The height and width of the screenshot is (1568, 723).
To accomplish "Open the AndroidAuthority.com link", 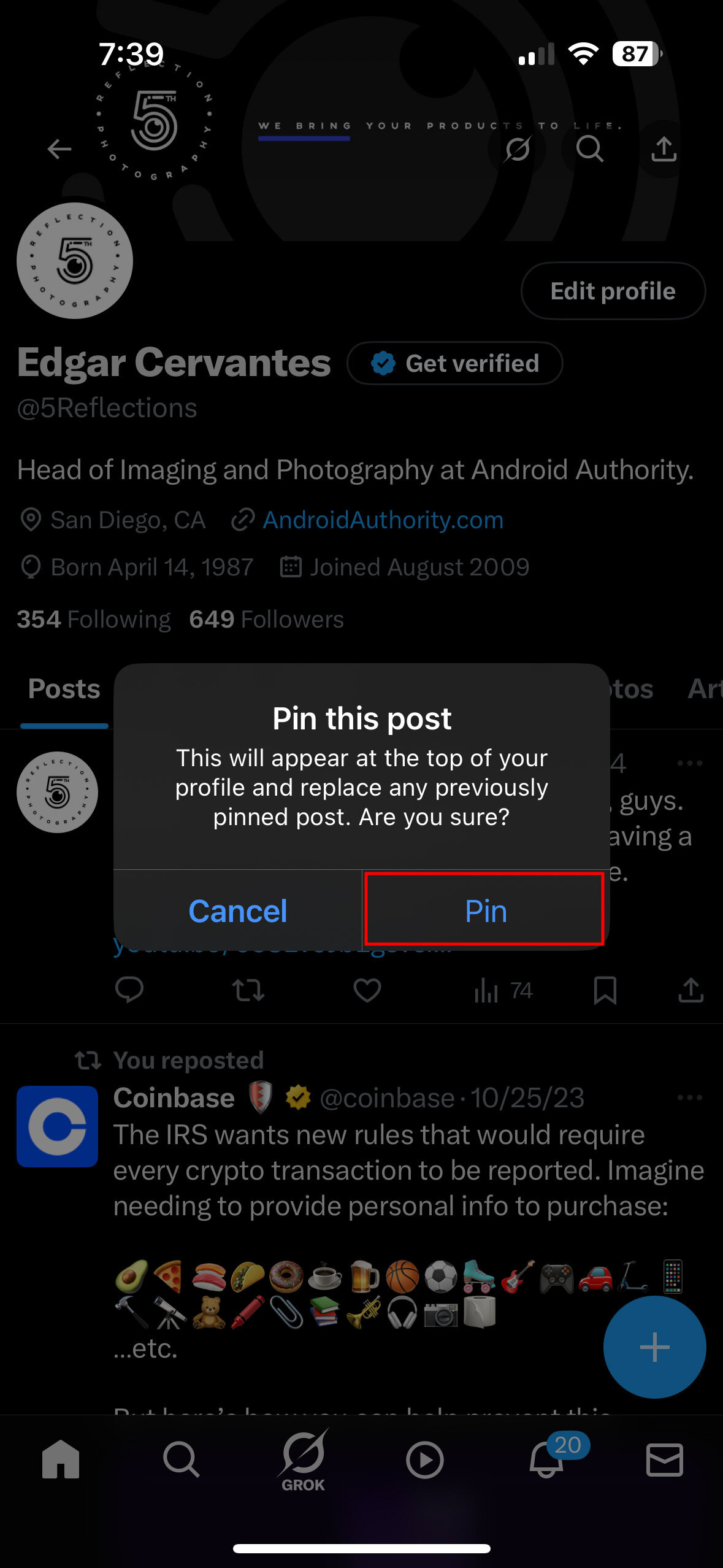I will coord(383,520).
